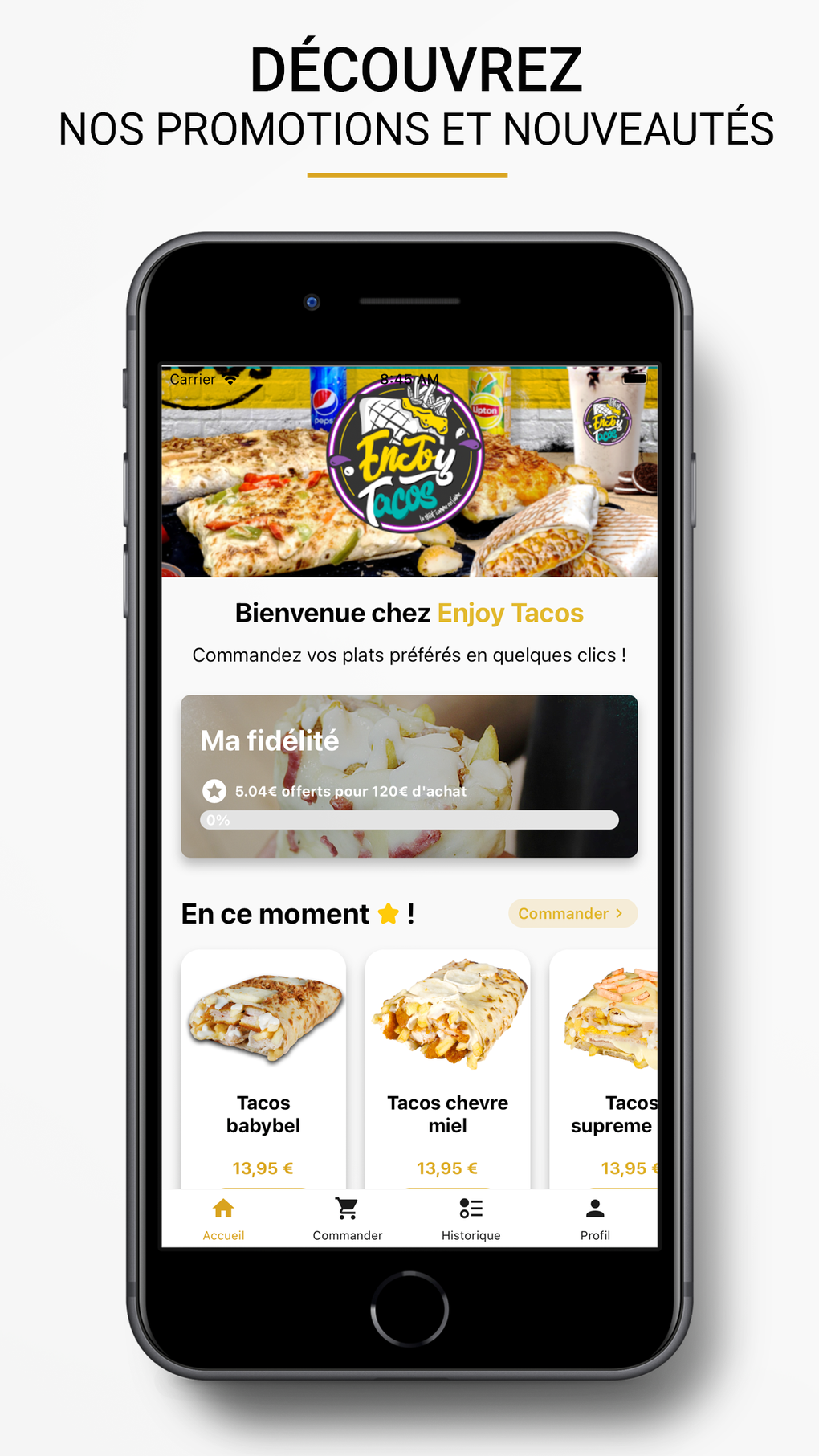Tap the clock showing 8:45 AM
The width and height of the screenshot is (819, 1456).
(x=409, y=378)
